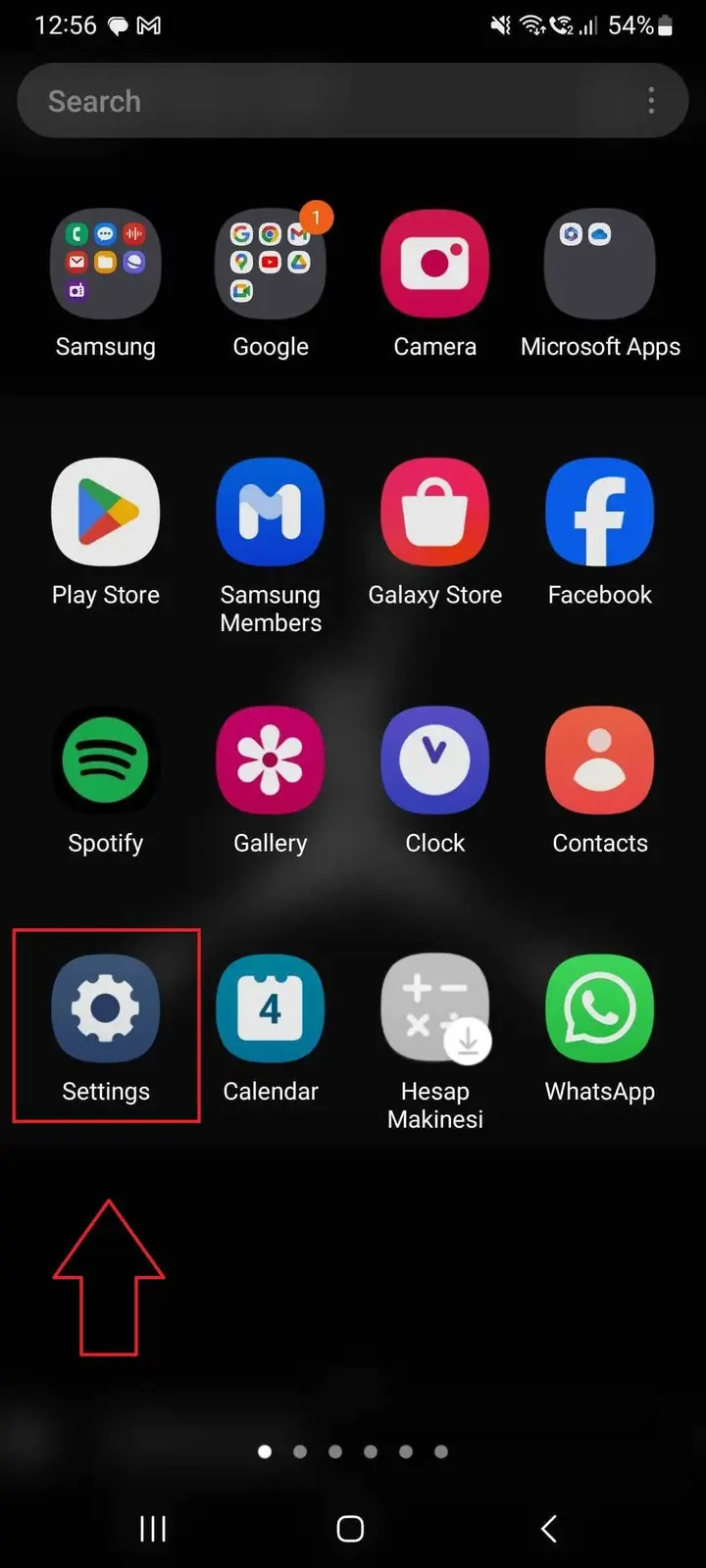
Task: Launch the Play Store
Action: (x=106, y=513)
